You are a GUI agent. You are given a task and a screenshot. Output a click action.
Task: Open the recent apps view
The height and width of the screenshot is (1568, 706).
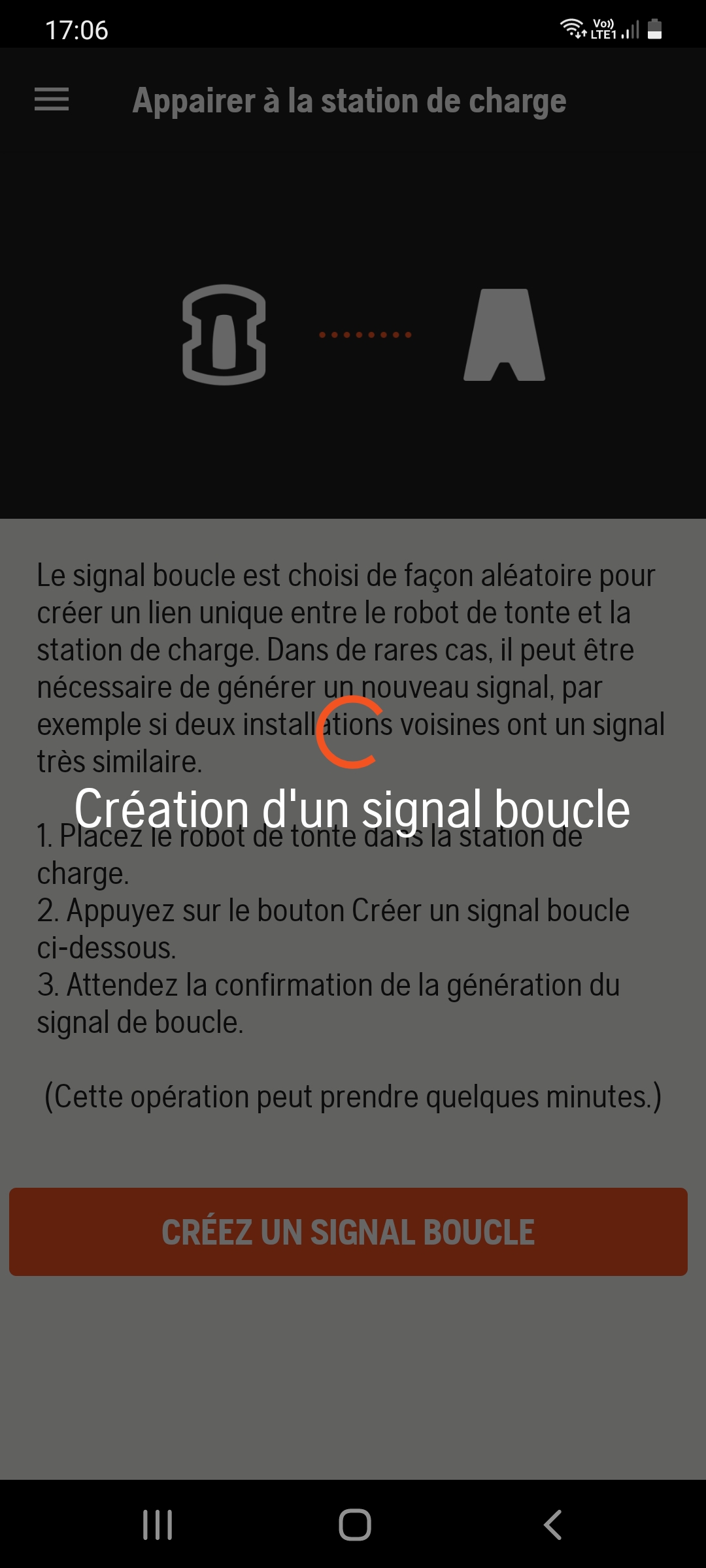tap(158, 1525)
